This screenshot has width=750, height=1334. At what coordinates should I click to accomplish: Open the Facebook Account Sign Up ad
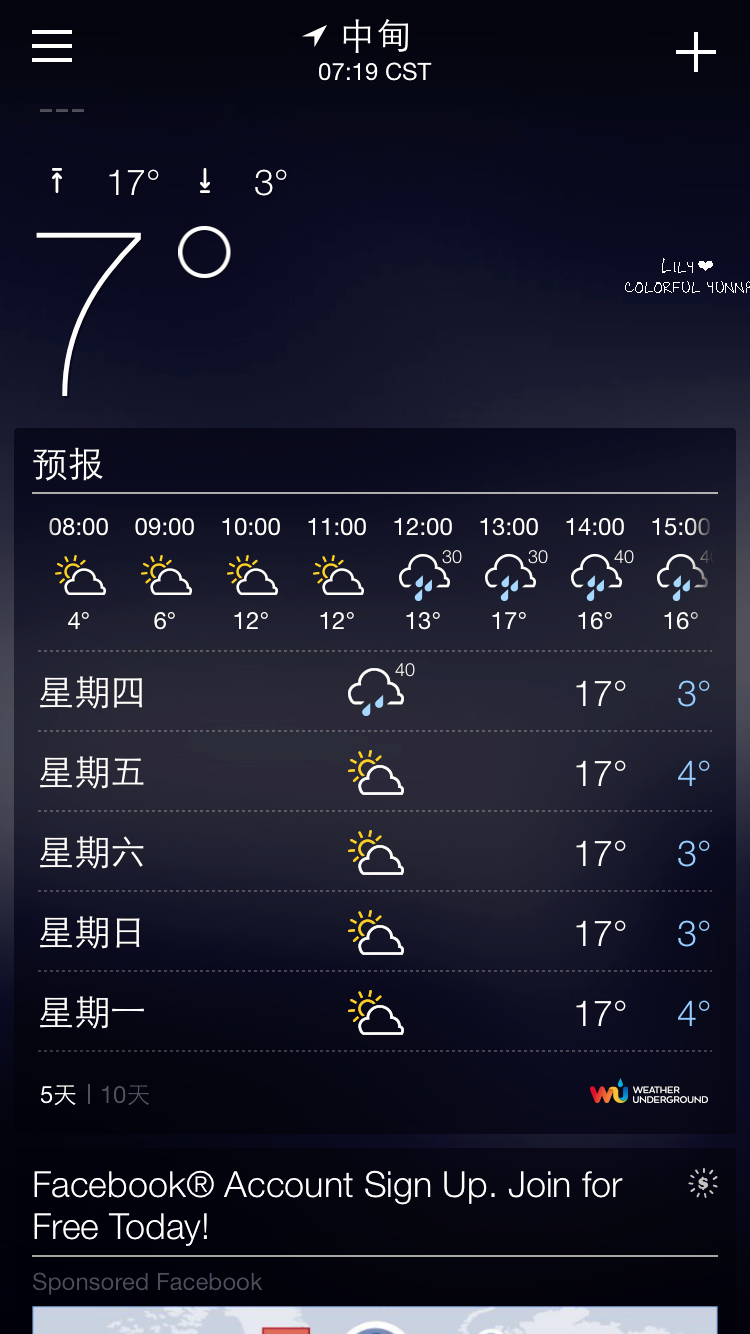(327, 1205)
